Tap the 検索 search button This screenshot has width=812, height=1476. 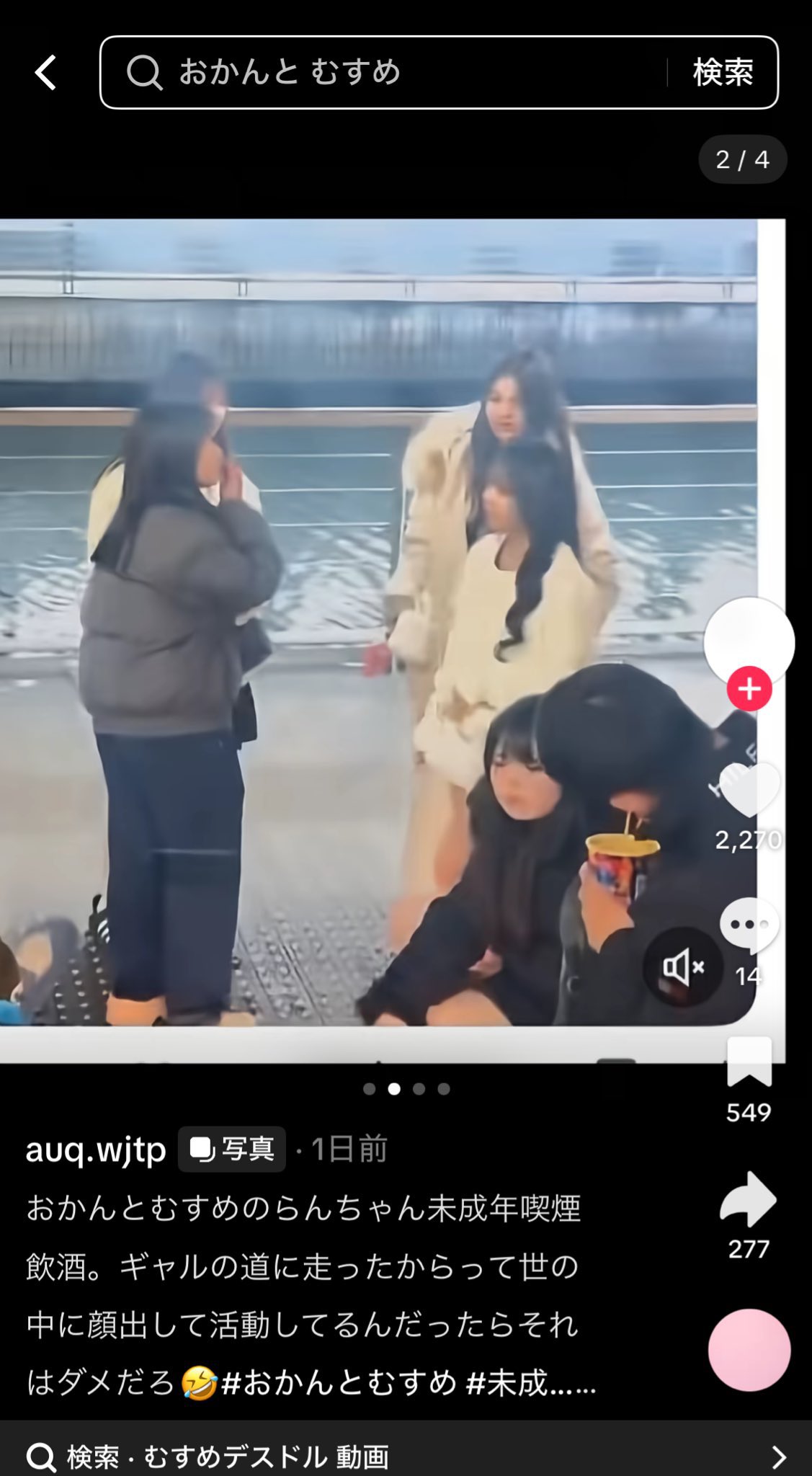[723, 72]
